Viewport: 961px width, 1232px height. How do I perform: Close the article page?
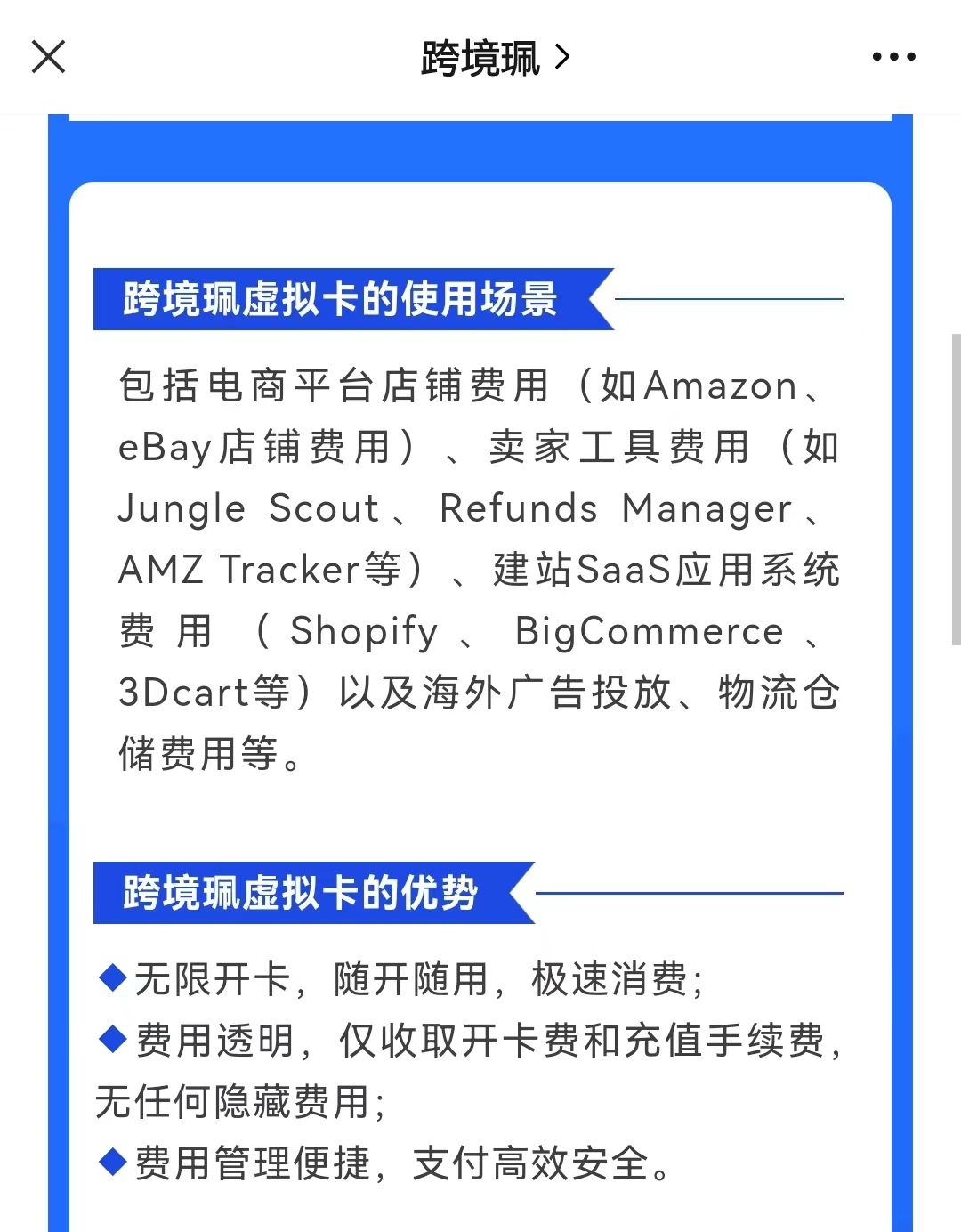[x=48, y=57]
